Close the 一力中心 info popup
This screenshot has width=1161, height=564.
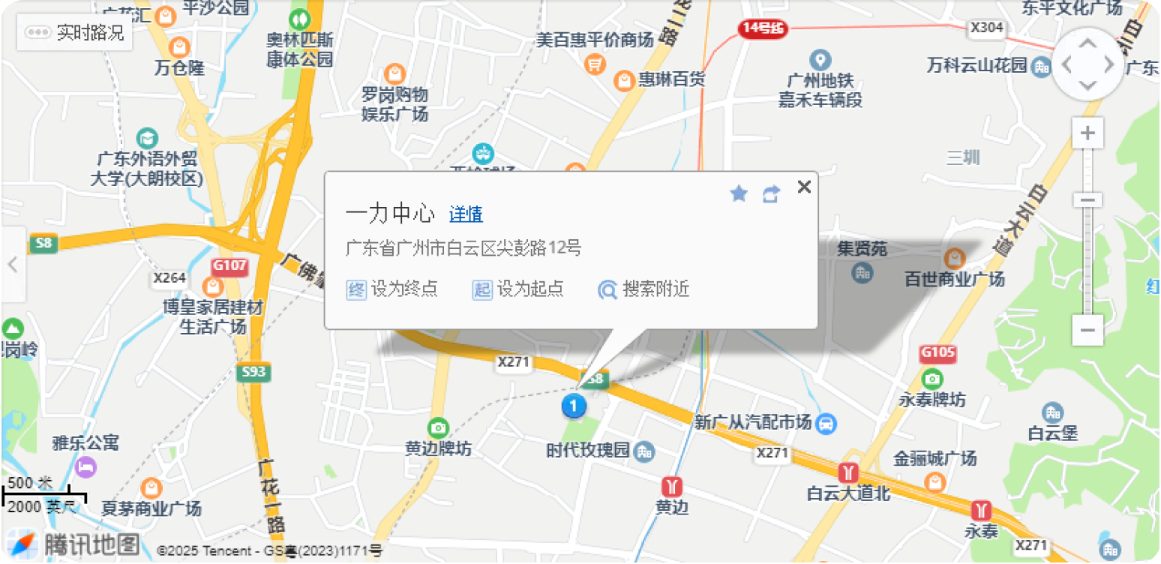pos(804,187)
